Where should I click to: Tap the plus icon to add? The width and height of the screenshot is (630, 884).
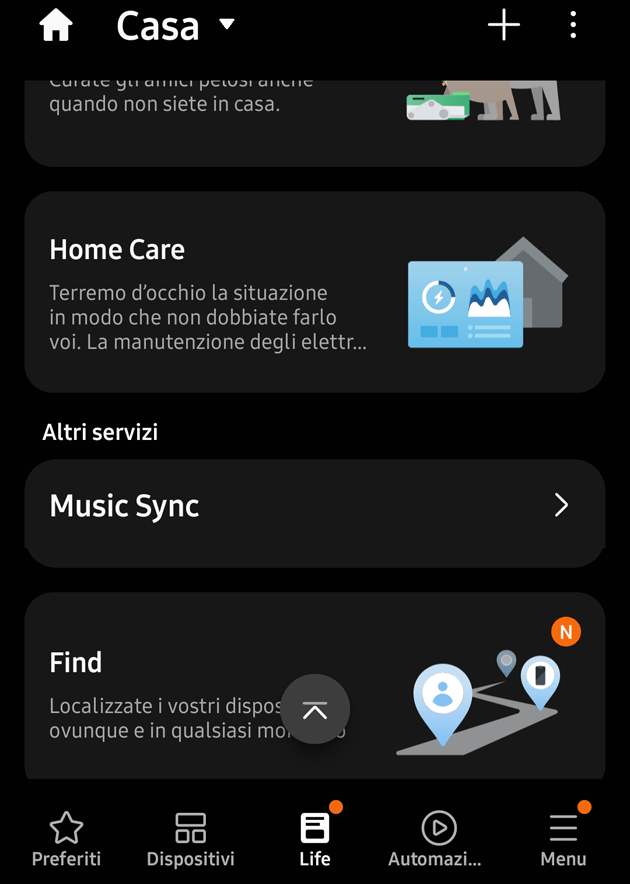click(x=503, y=26)
